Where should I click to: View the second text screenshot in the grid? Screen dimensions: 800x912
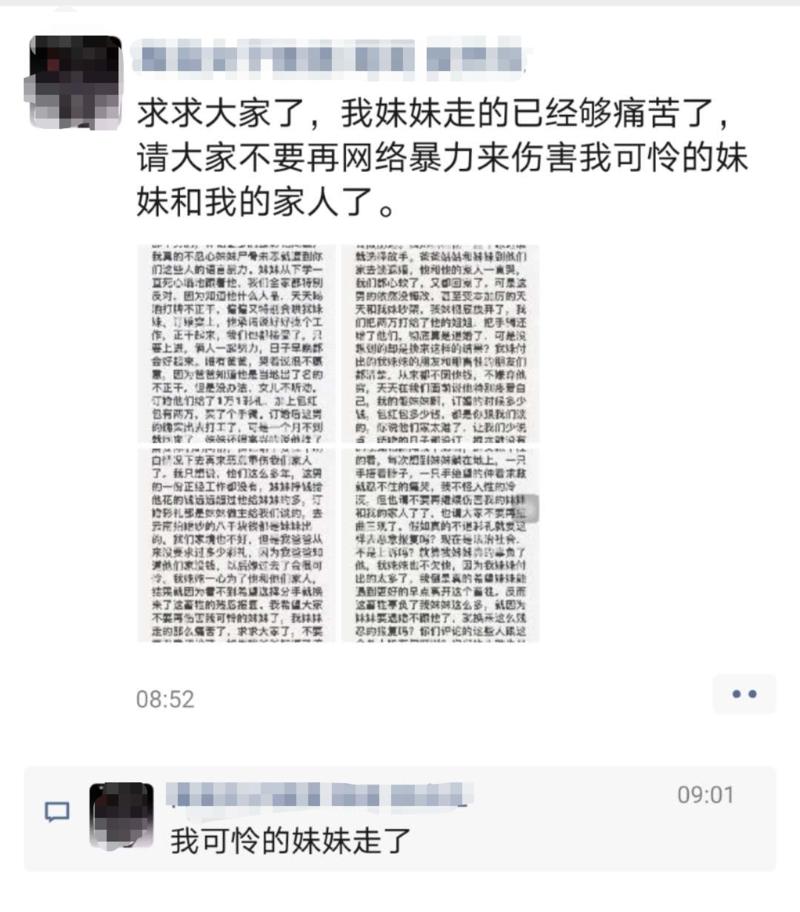pos(440,343)
